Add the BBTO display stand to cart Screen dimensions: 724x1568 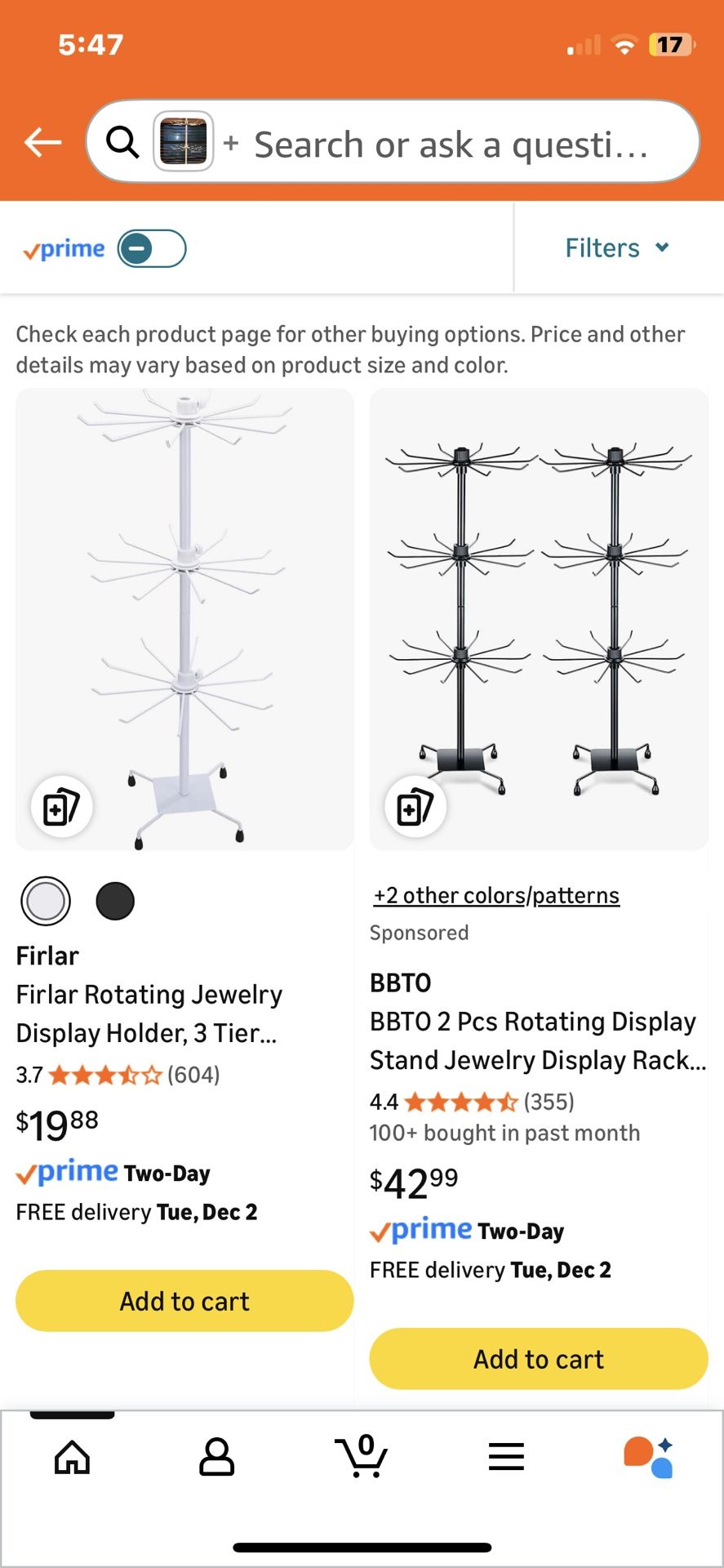point(538,1358)
